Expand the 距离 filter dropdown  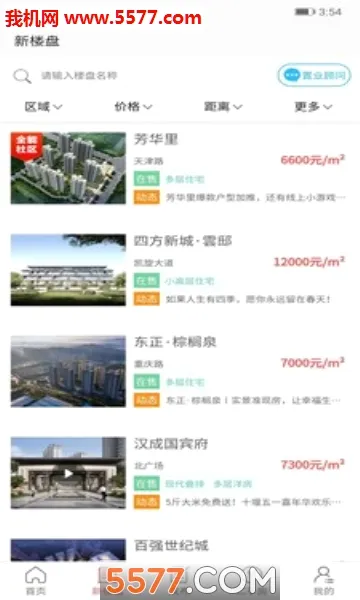coord(223,107)
